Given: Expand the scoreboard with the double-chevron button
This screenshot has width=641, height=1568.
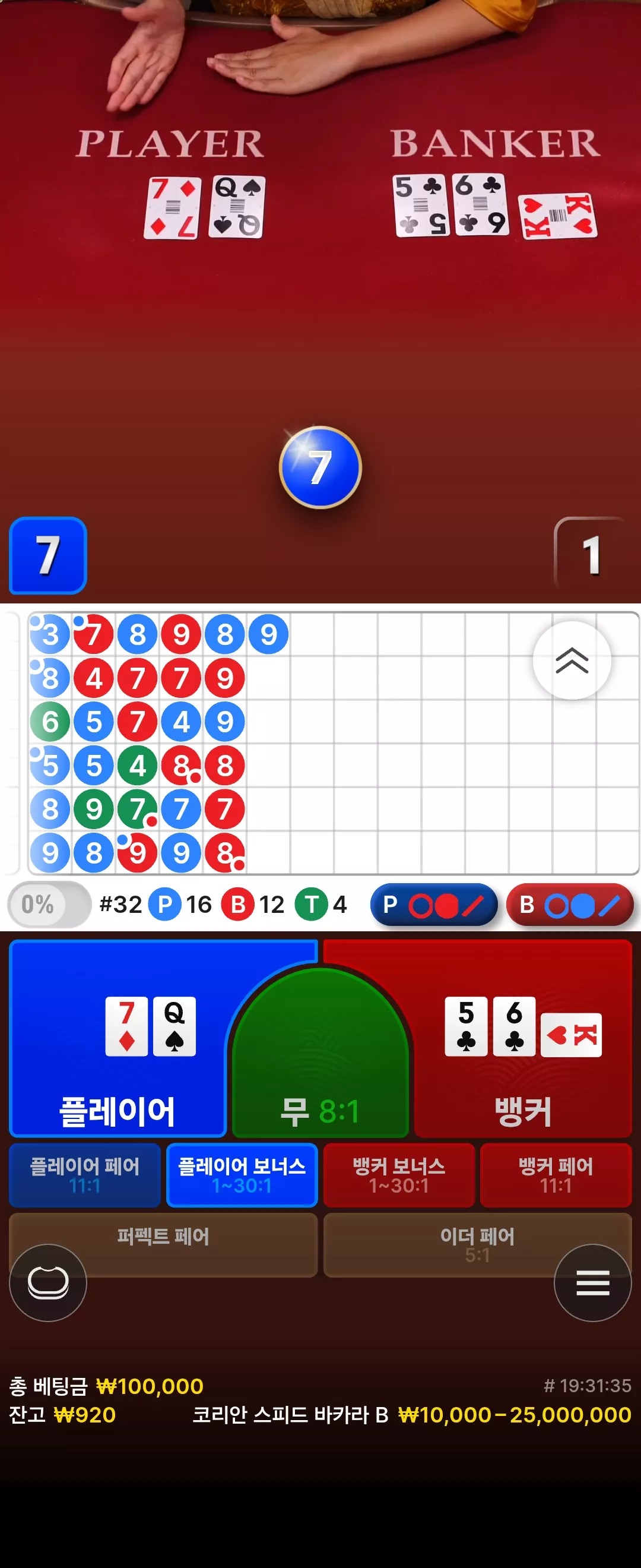Looking at the screenshot, I should pyautogui.click(x=572, y=660).
